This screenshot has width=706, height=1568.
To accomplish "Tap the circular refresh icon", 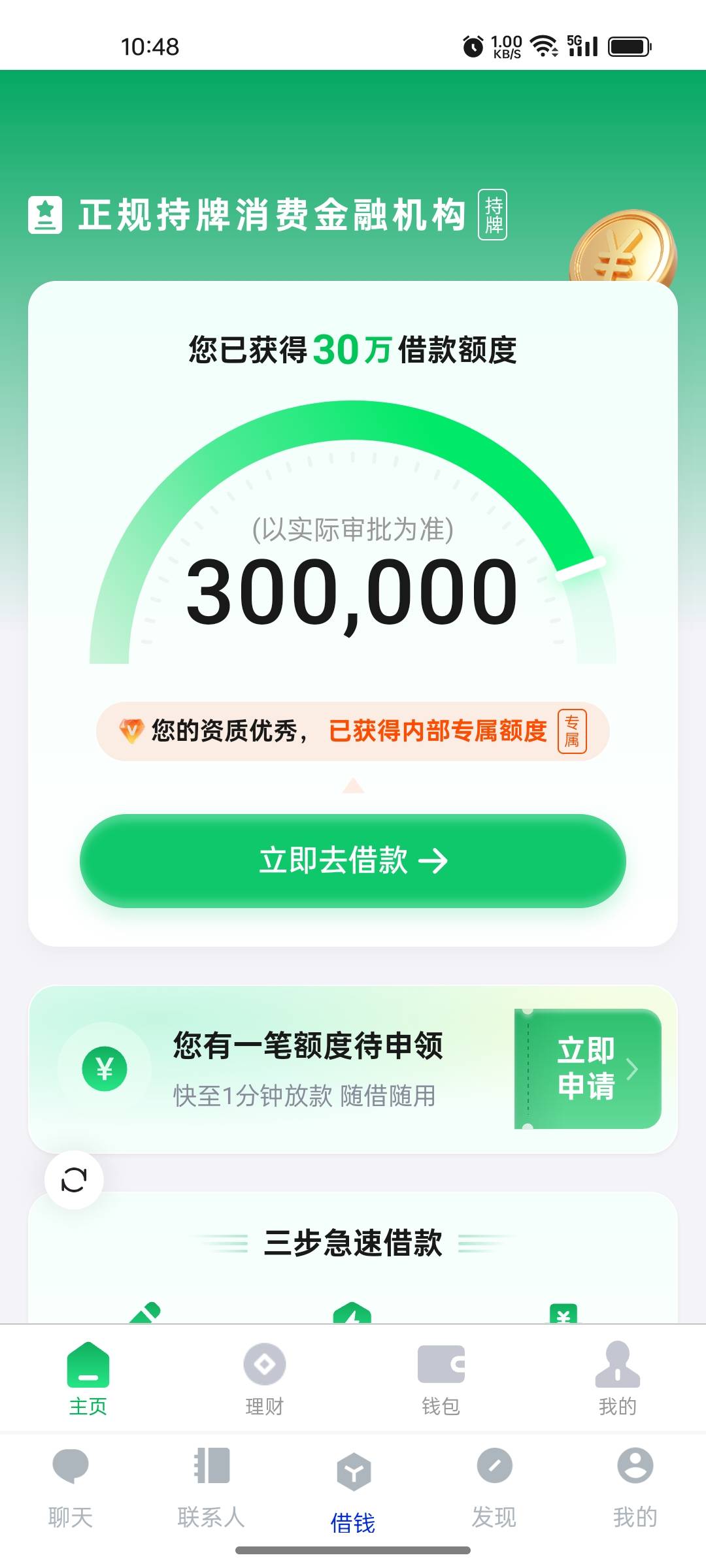I will tap(74, 1180).
